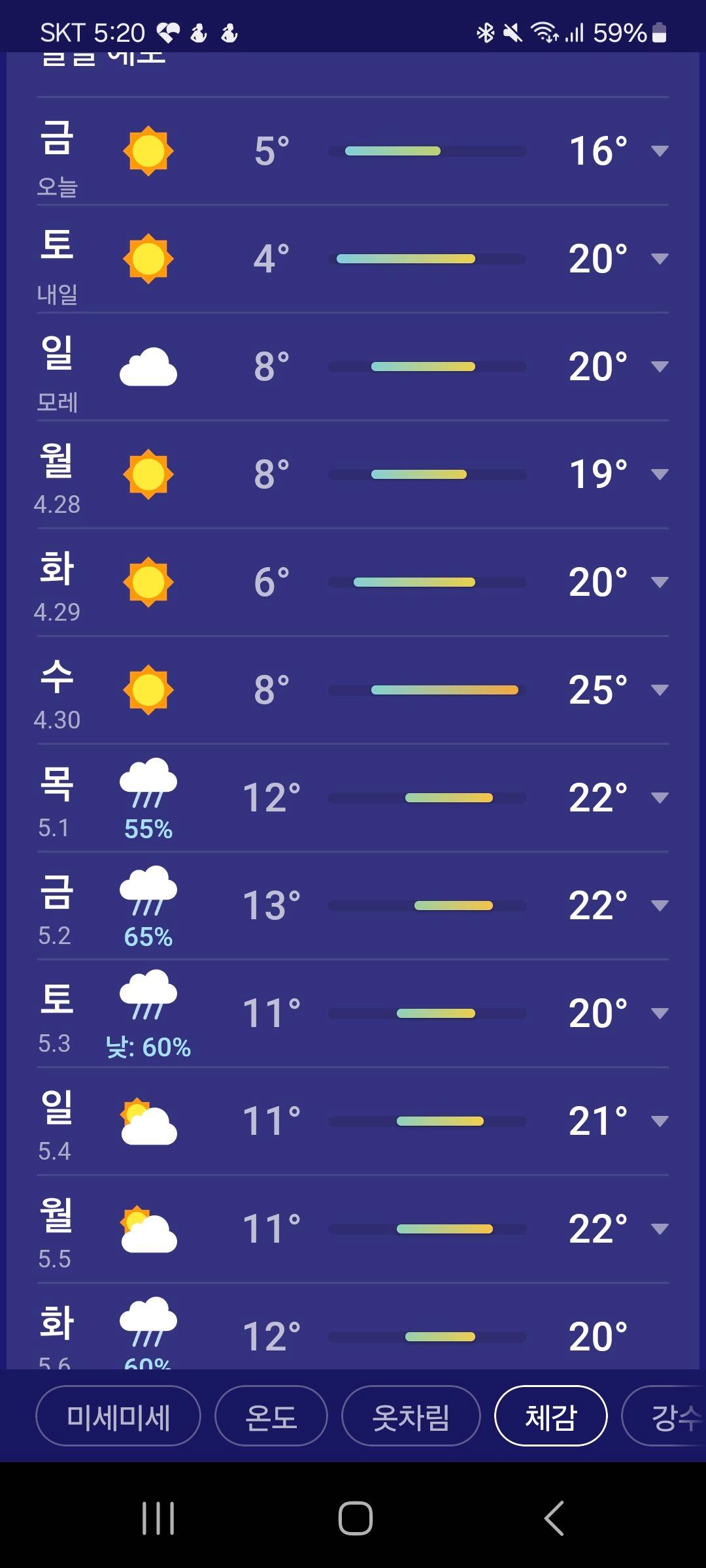Viewport: 706px width, 1568px height.
Task: Expand the 5.5 Monday forecast row
Action: pyautogui.click(x=660, y=1230)
